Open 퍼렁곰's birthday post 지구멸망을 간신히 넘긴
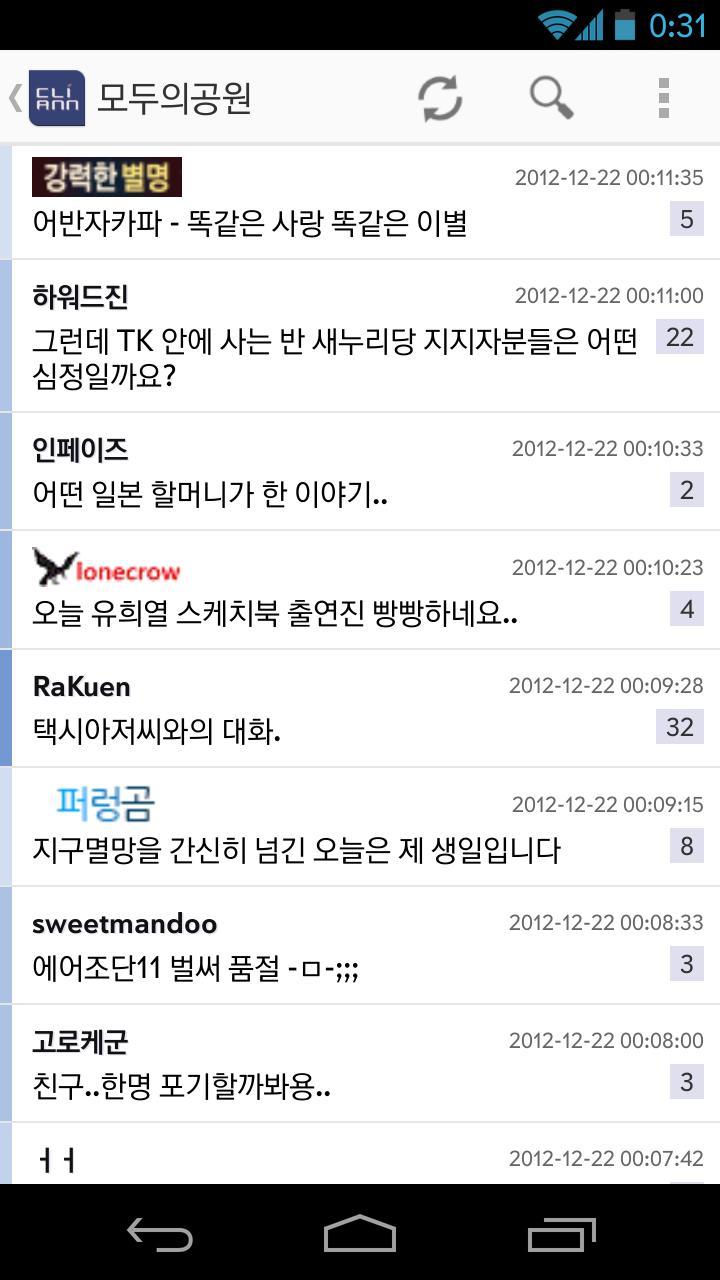Viewport: 720px width, 1280px height. click(296, 850)
